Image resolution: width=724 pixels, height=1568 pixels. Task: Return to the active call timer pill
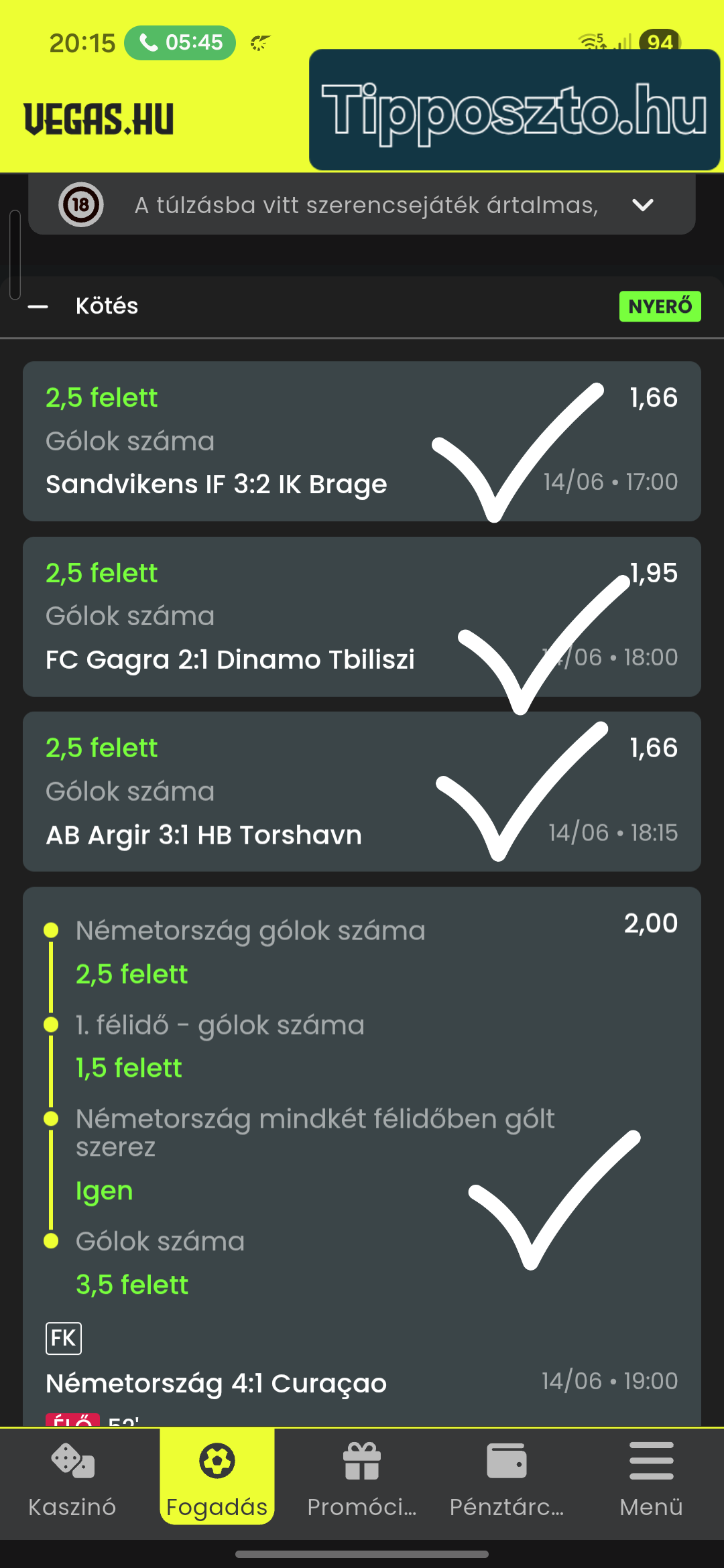180,43
